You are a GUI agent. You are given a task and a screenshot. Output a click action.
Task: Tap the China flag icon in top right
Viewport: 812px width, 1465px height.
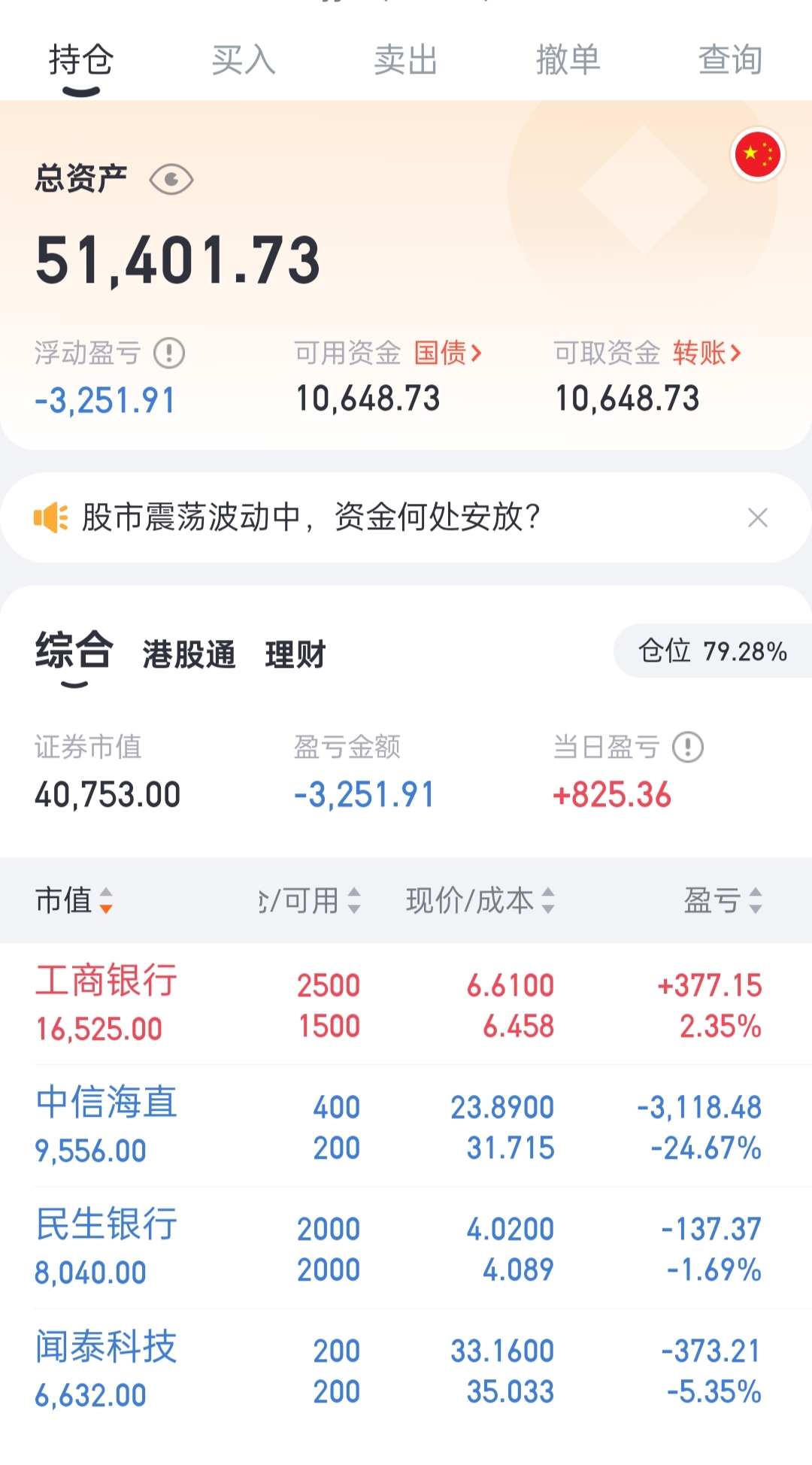[758, 154]
